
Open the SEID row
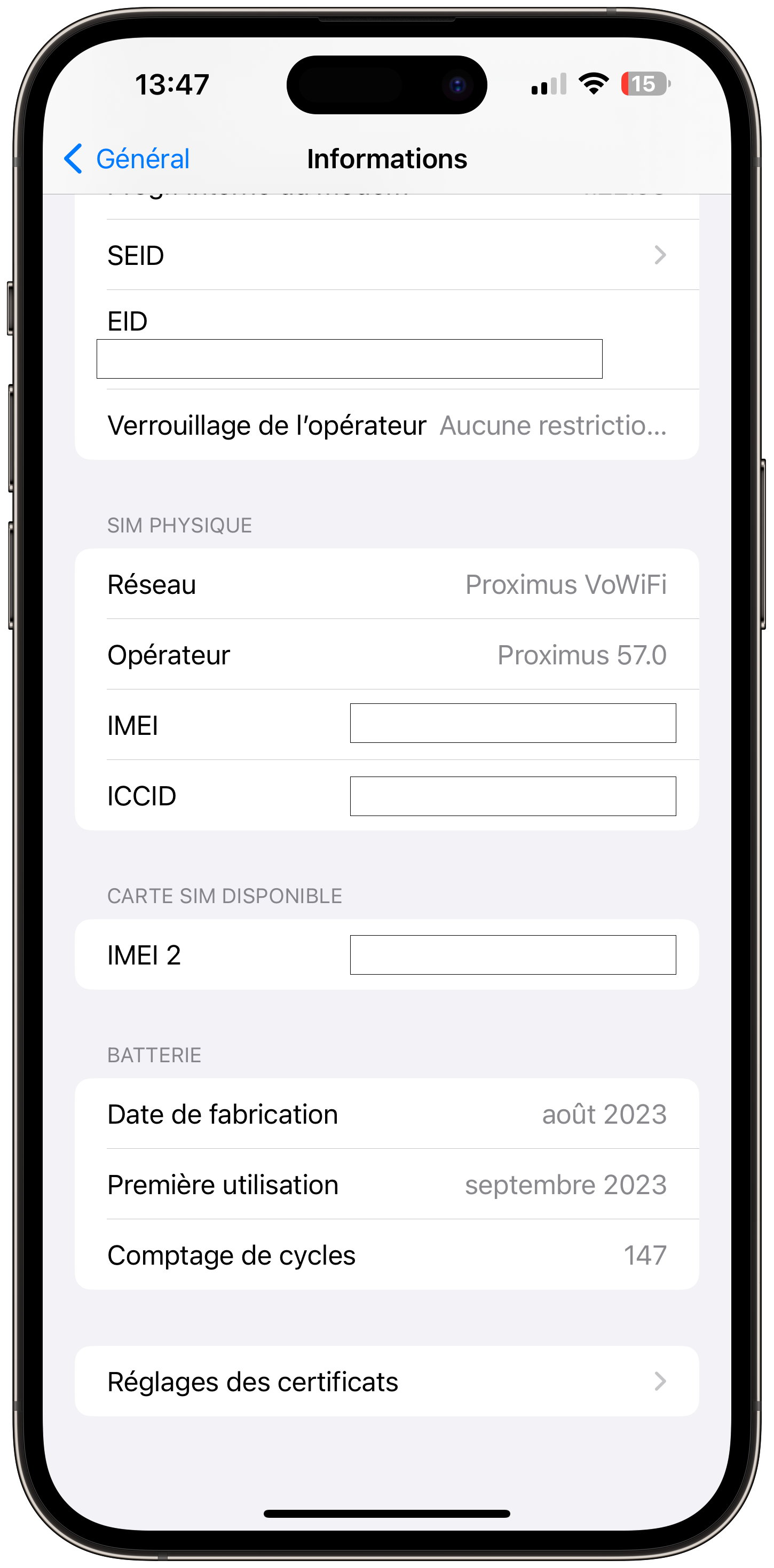[386, 255]
